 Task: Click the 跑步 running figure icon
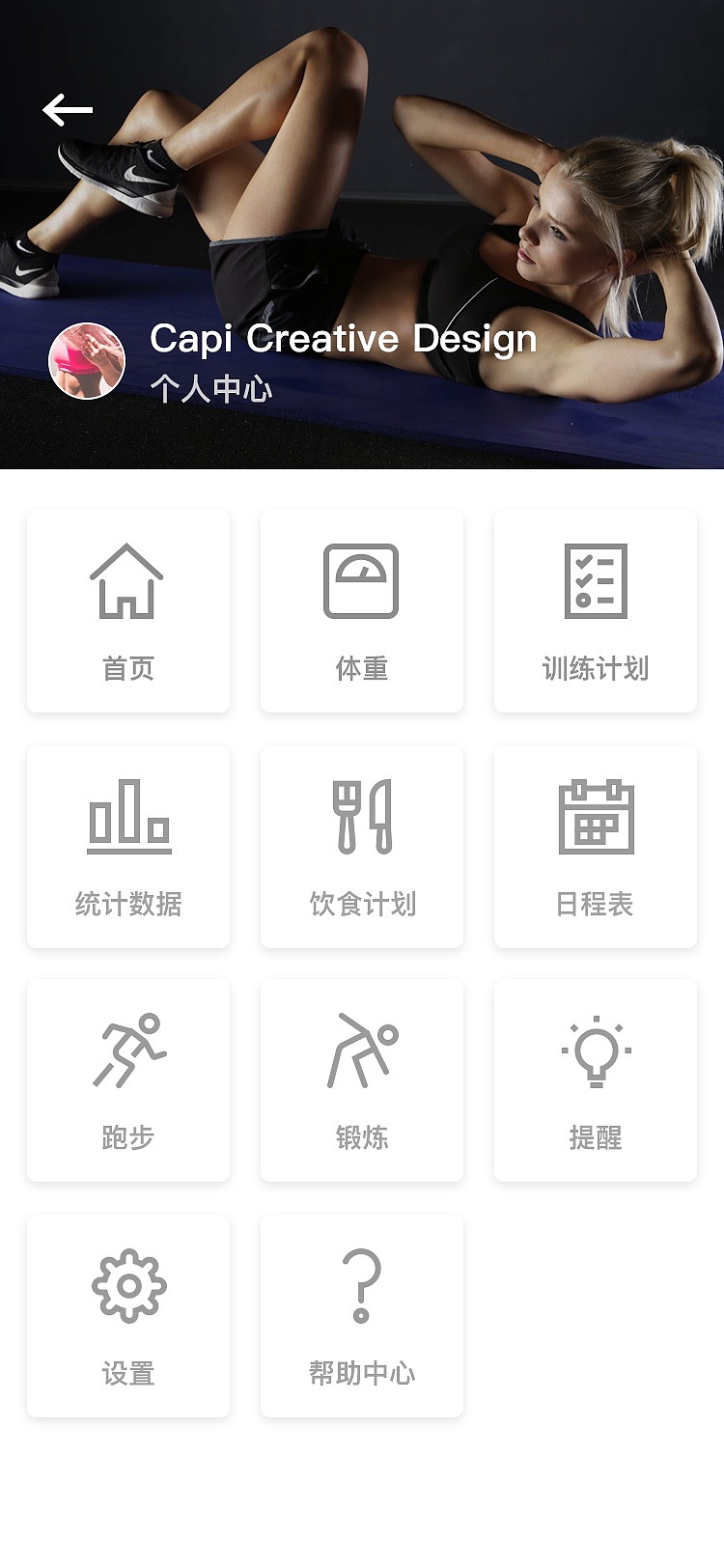128,1050
